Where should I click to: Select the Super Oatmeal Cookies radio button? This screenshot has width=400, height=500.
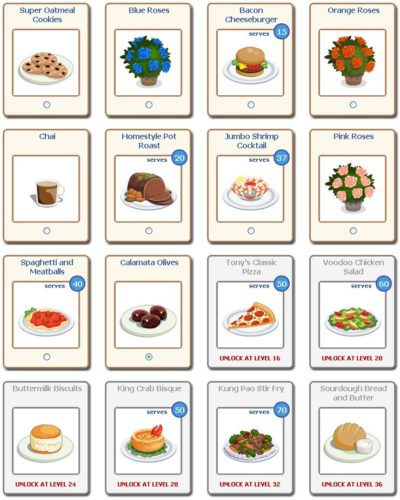coord(47,105)
